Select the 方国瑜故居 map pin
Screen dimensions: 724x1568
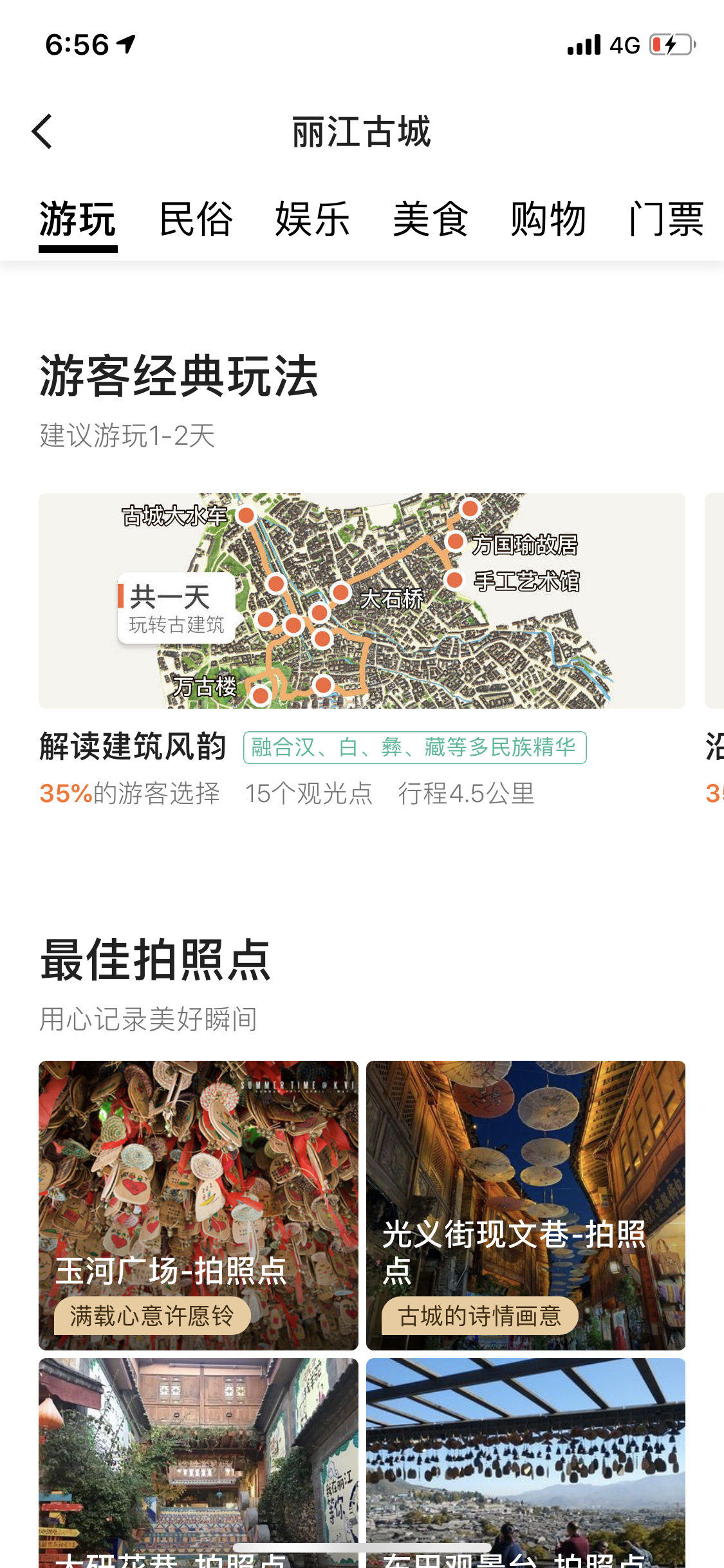[457, 539]
